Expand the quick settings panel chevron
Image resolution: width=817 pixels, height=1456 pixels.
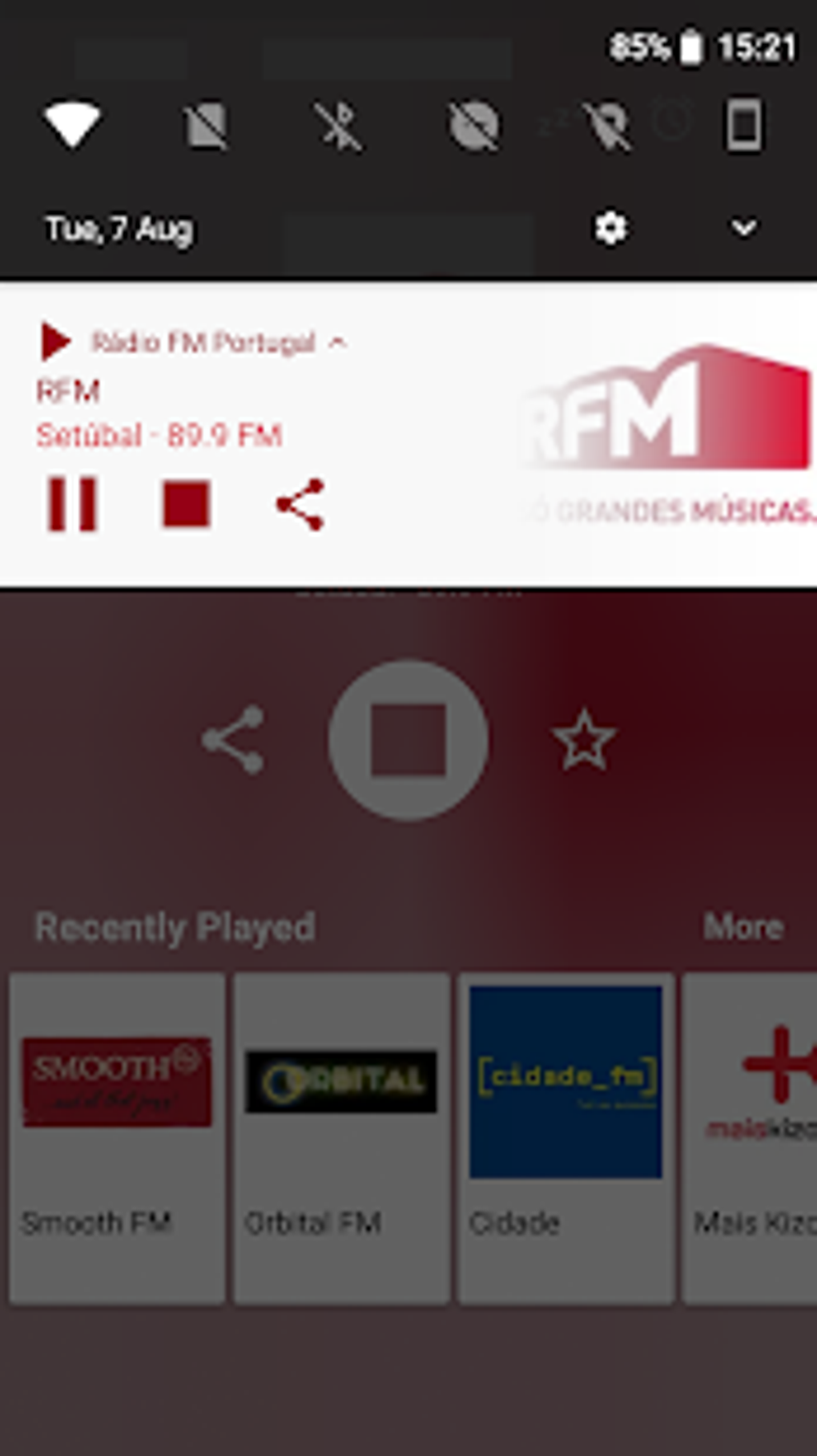(743, 229)
